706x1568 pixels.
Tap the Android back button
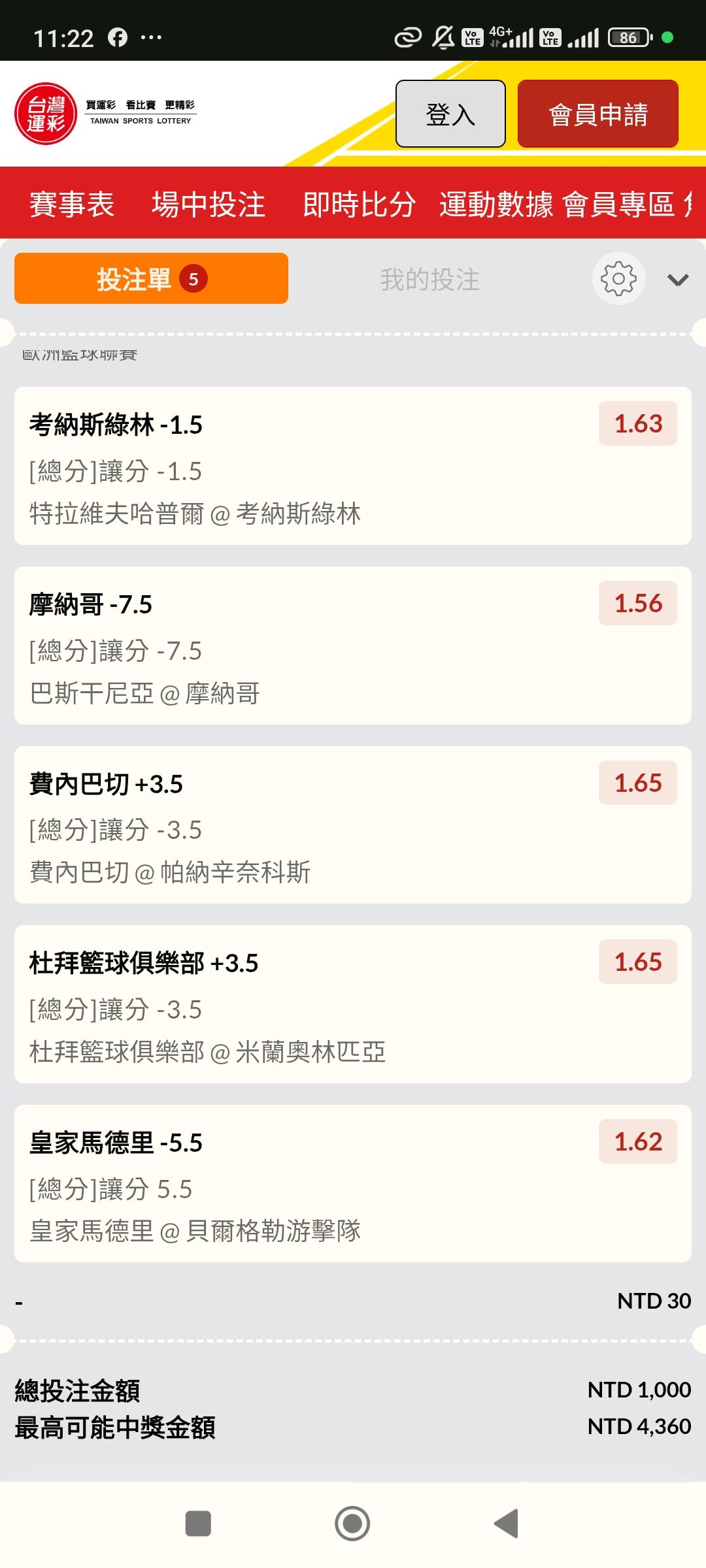tap(507, 1524)
